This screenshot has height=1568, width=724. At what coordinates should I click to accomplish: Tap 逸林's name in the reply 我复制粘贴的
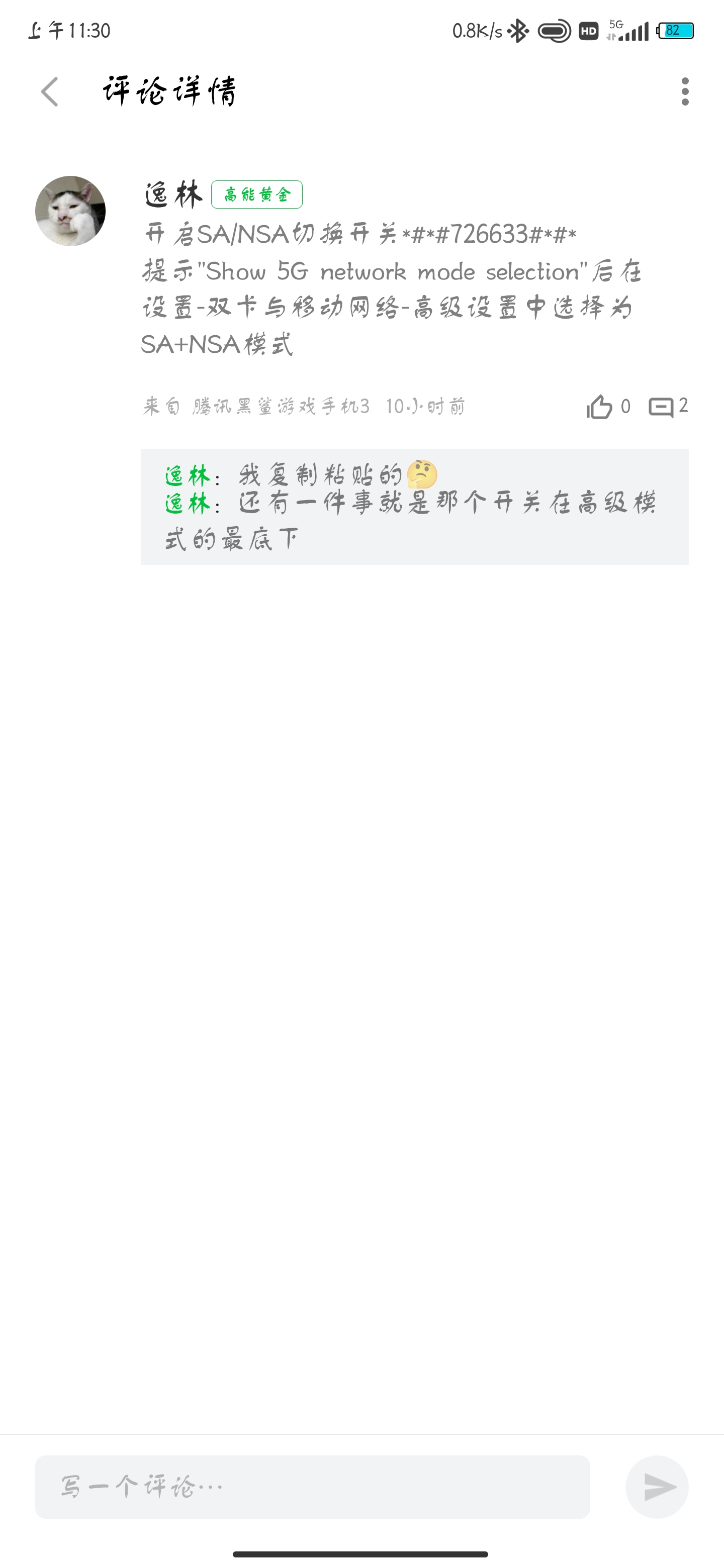click(187, 475)
